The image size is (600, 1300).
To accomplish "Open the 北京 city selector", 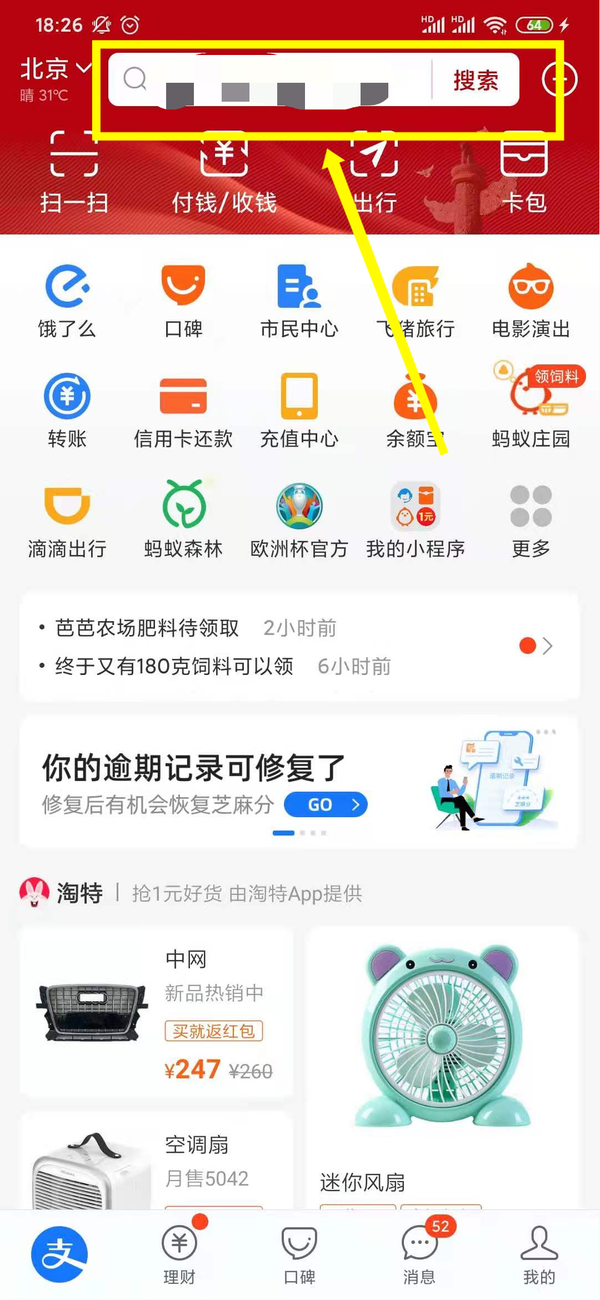I will point(55,70).
